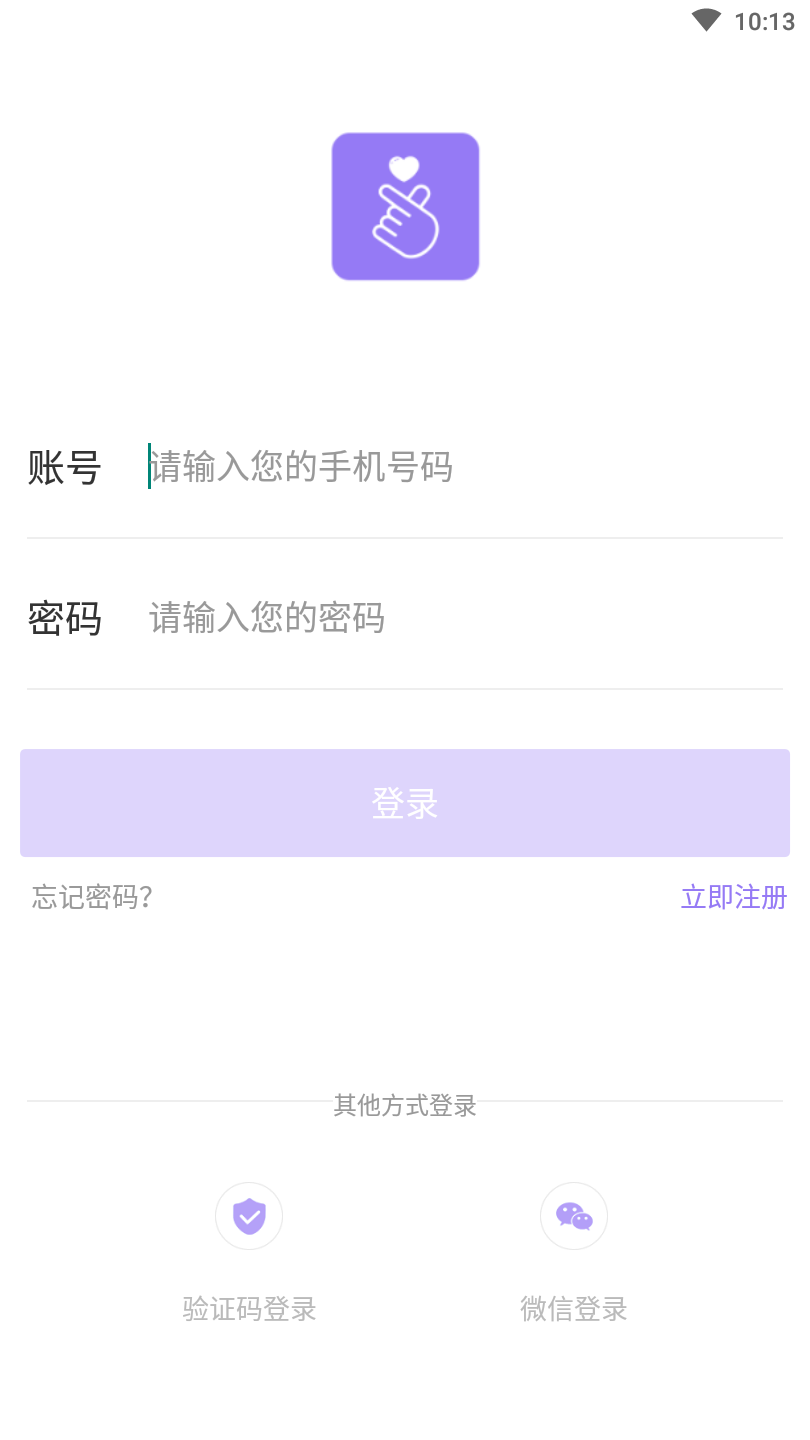This screenshot has height=1440, width=810.
Task: Click the purple finger-heart app logo
Action: coord(405,205)
